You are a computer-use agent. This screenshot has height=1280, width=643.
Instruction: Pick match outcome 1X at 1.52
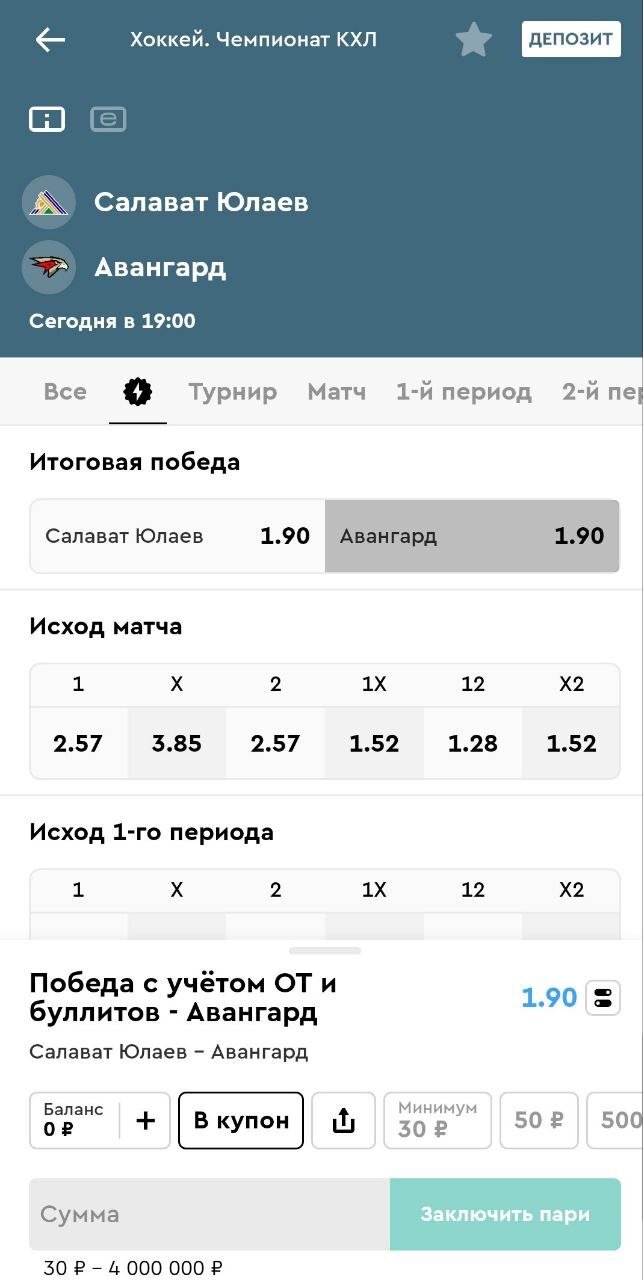[x=374, y=743]
